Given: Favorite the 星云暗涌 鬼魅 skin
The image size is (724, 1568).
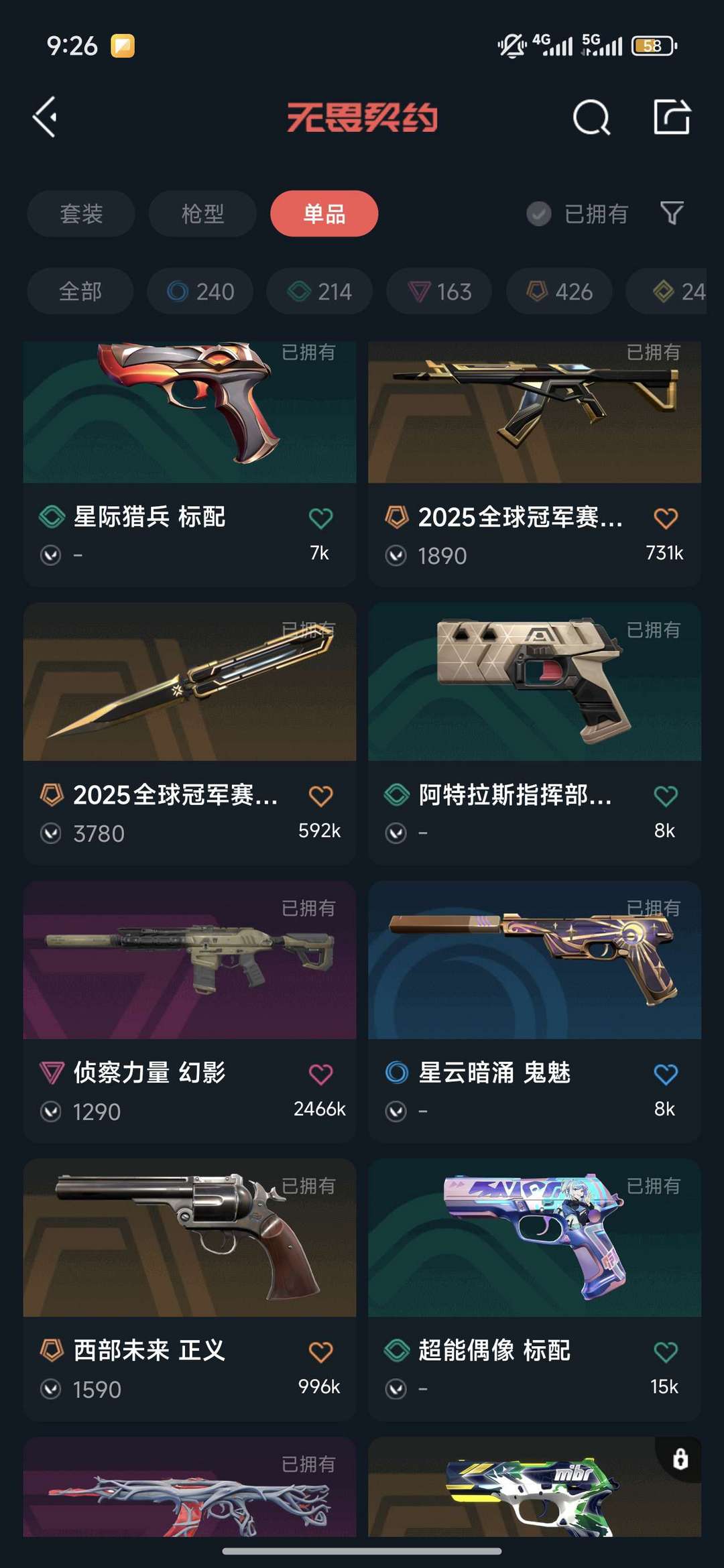Looking at the screenshot, I should (x=665, y=1074).
